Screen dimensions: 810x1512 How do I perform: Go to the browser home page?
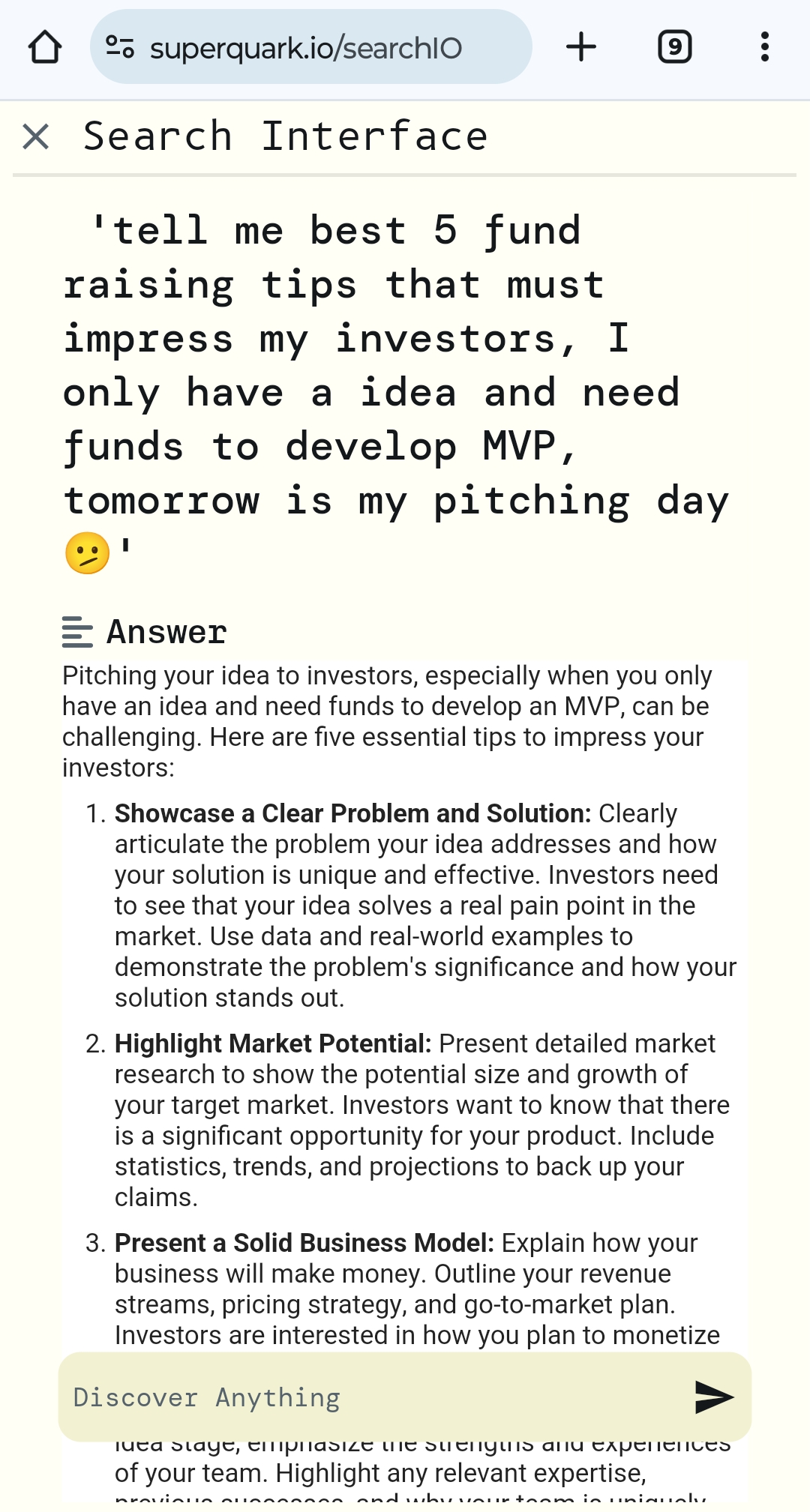pos(45,47)
